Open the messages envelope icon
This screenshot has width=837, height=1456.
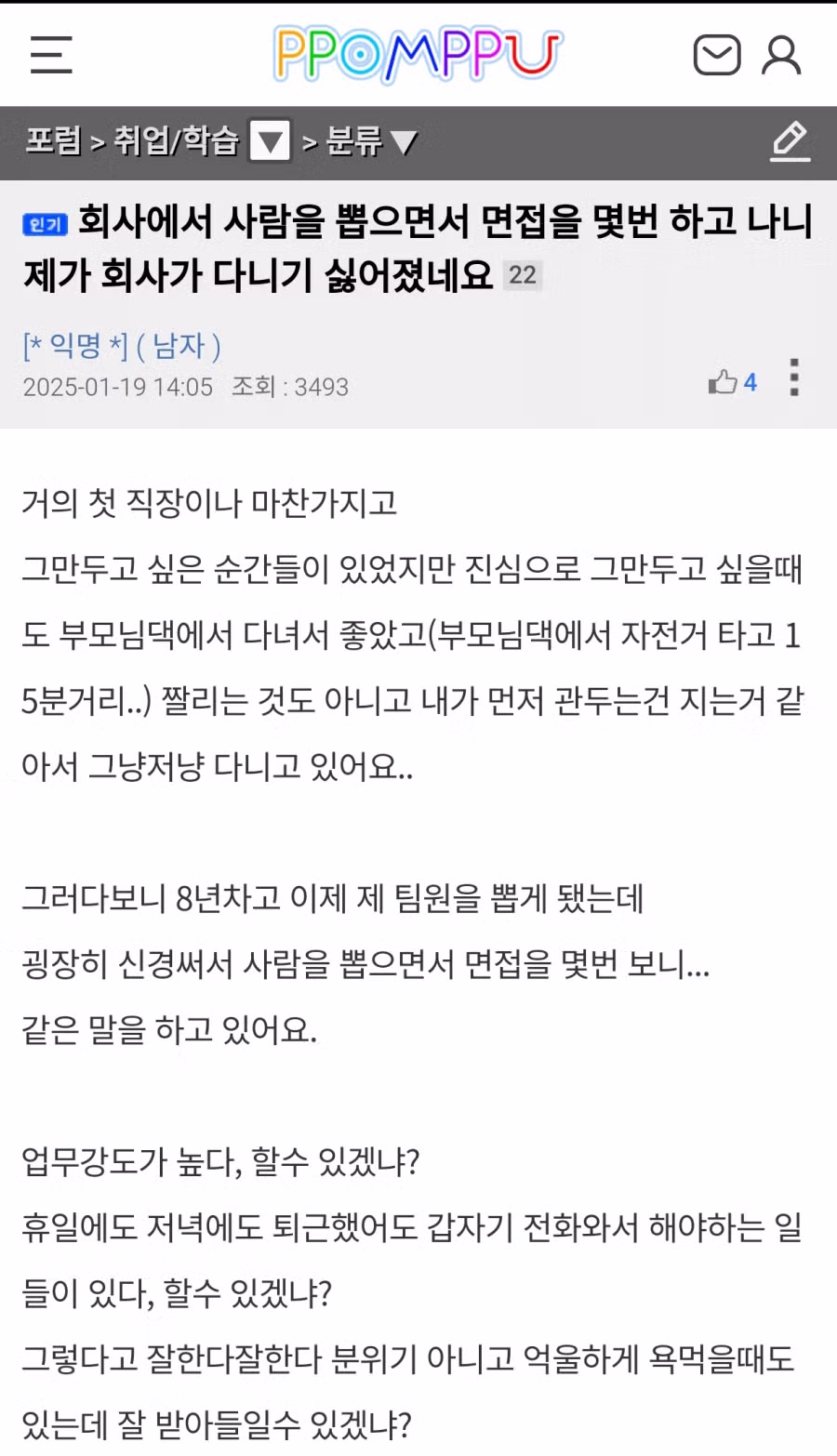click(x=717, y=55)
